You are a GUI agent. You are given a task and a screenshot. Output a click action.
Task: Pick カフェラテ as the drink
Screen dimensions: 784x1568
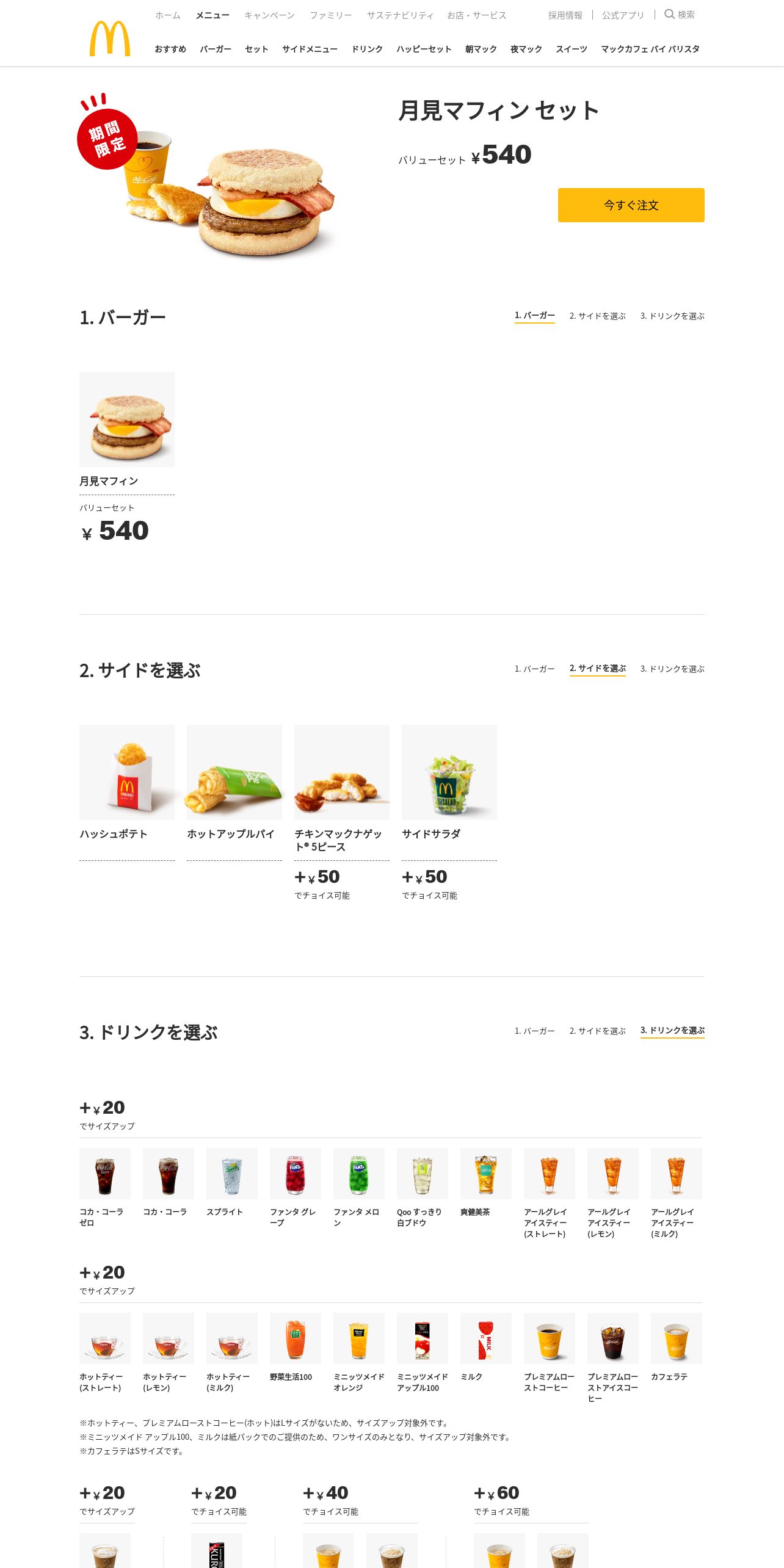coord(677,1338)
